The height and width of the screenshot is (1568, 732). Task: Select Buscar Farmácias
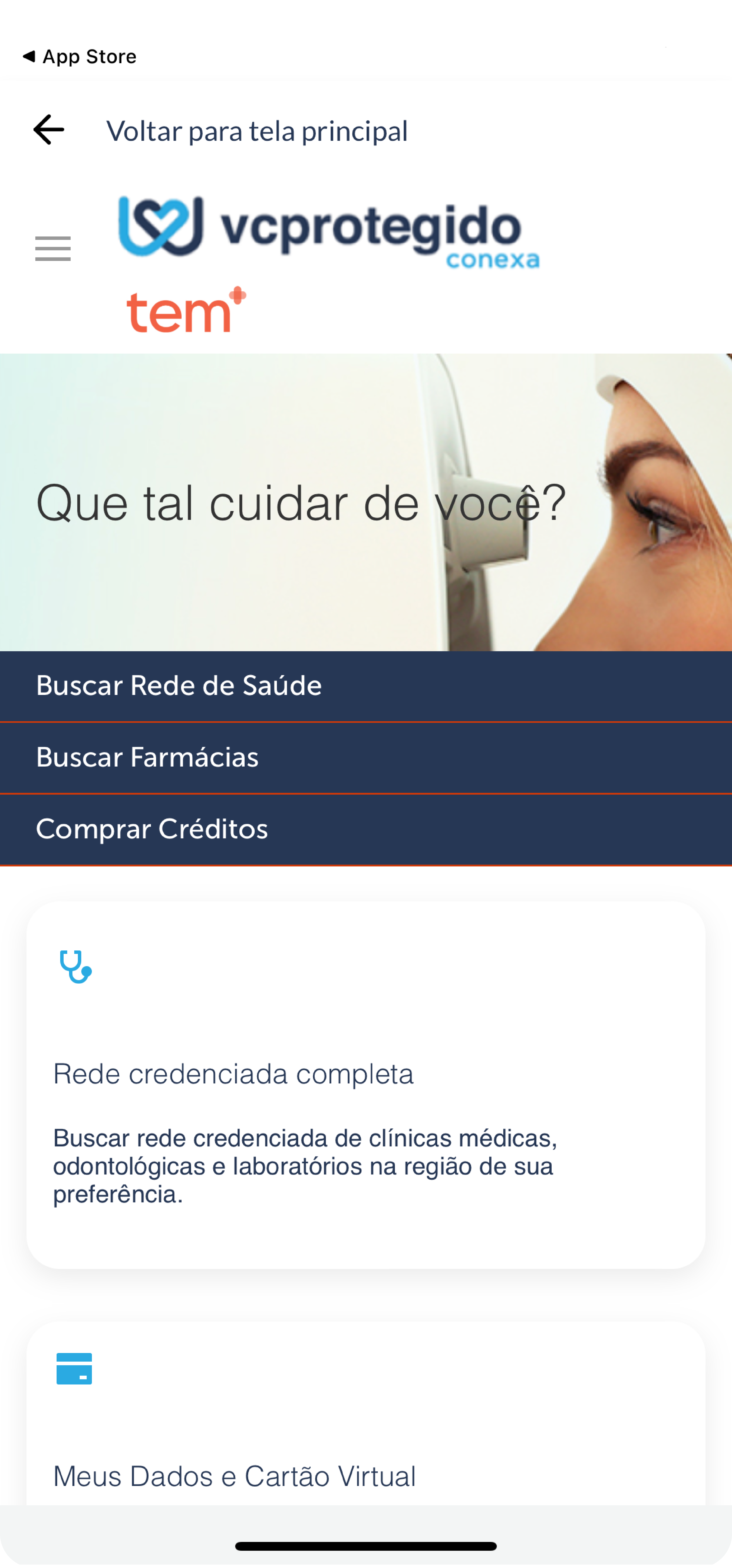(366, 758)
